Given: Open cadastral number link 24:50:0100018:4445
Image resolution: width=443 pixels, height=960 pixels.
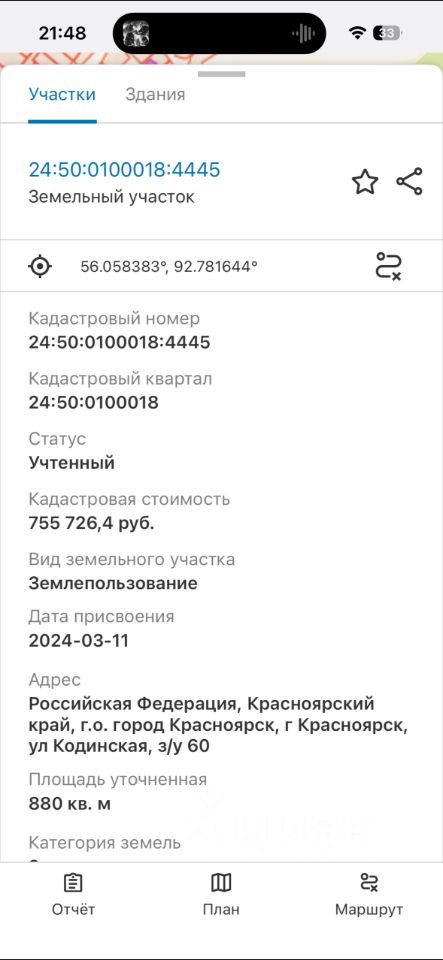Looking at the screenshot, I should [x=124, y=170].
